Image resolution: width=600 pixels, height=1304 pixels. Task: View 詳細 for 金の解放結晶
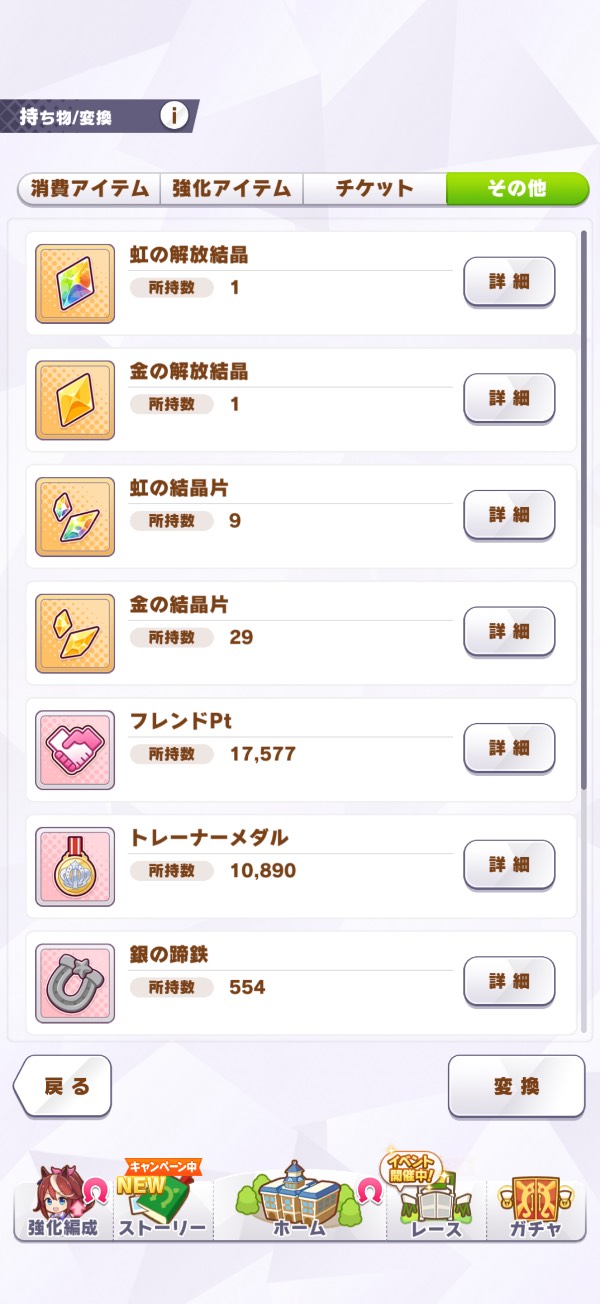point(509,398)
